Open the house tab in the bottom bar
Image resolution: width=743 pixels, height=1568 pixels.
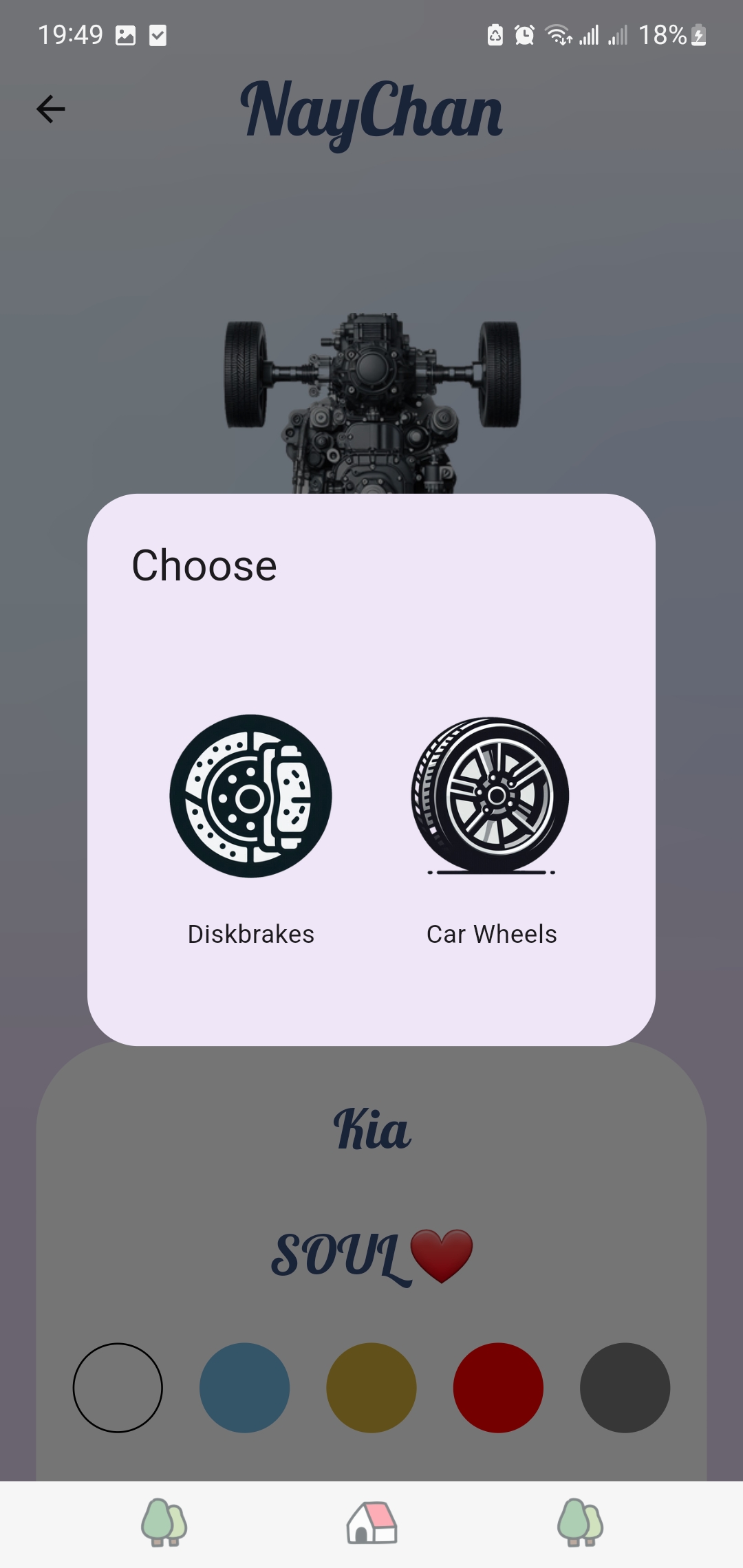pyautogui.click(x=371, y=1523)
